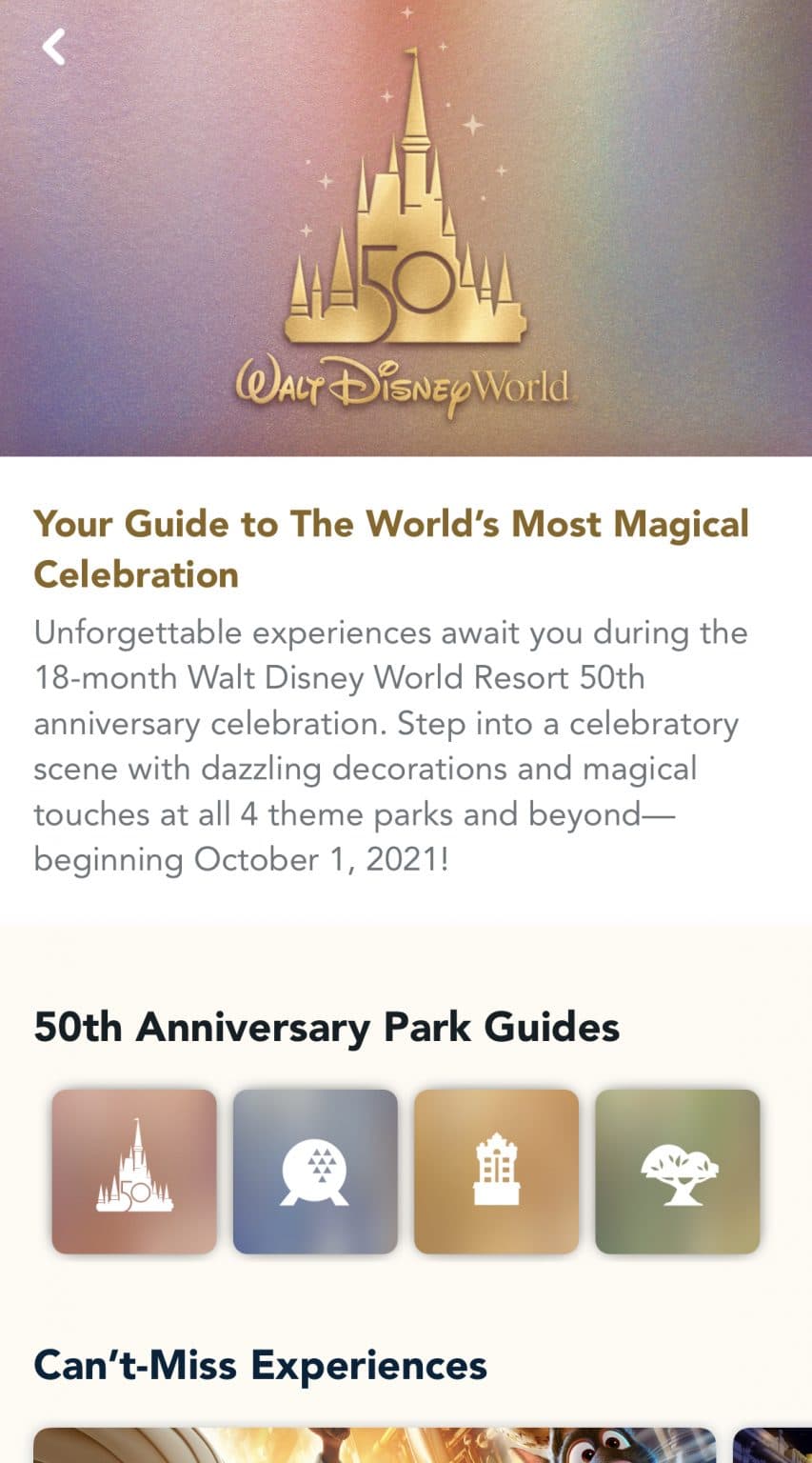Open the EPCOT Spaceship Earth park guide

(x=315, y=1172)
